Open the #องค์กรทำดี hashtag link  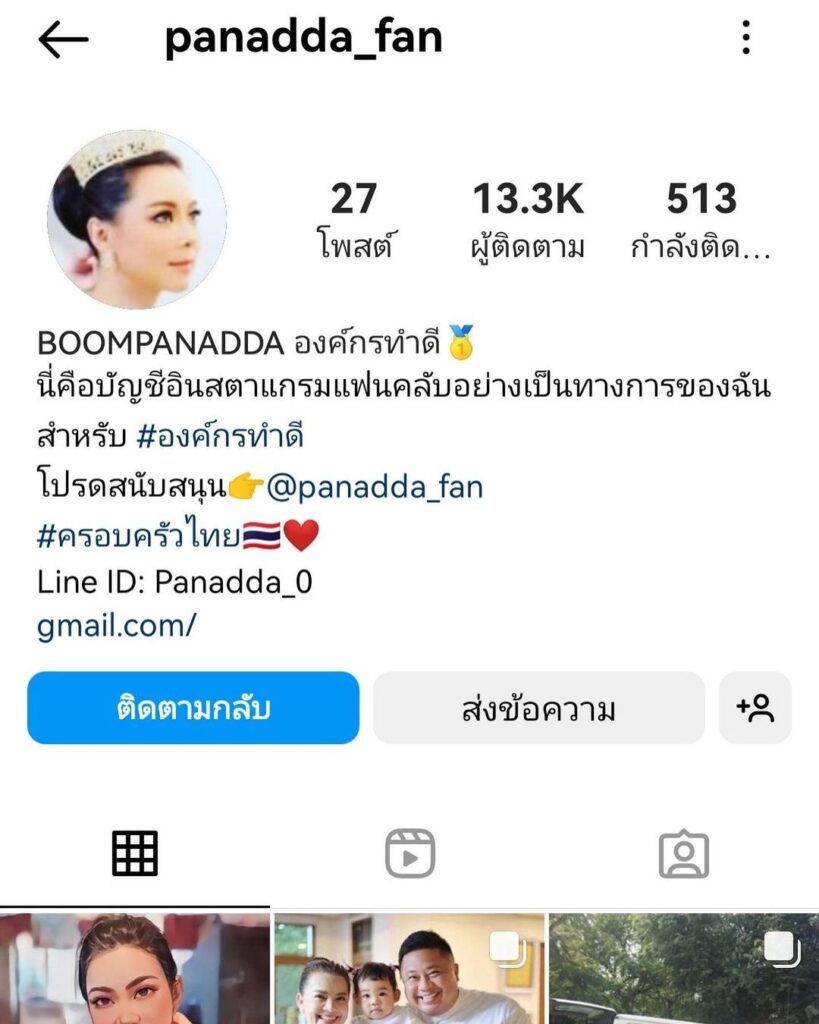218,436
